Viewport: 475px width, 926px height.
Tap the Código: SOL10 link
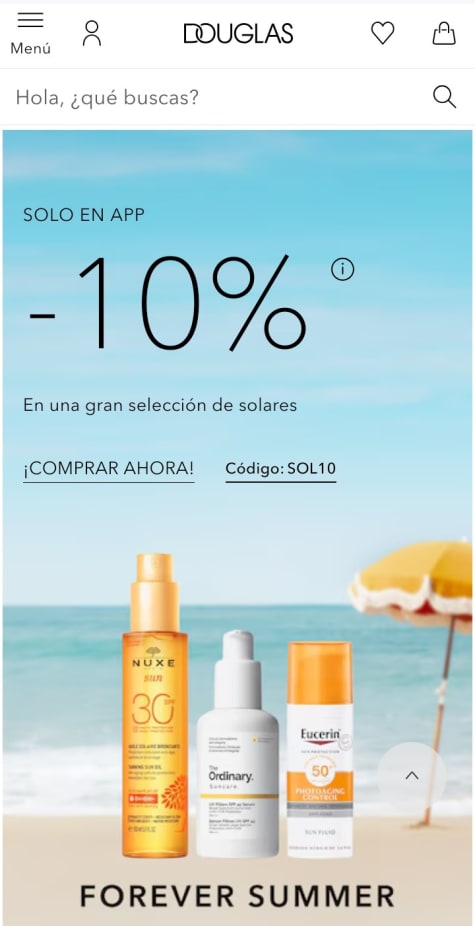pos(281,469)
